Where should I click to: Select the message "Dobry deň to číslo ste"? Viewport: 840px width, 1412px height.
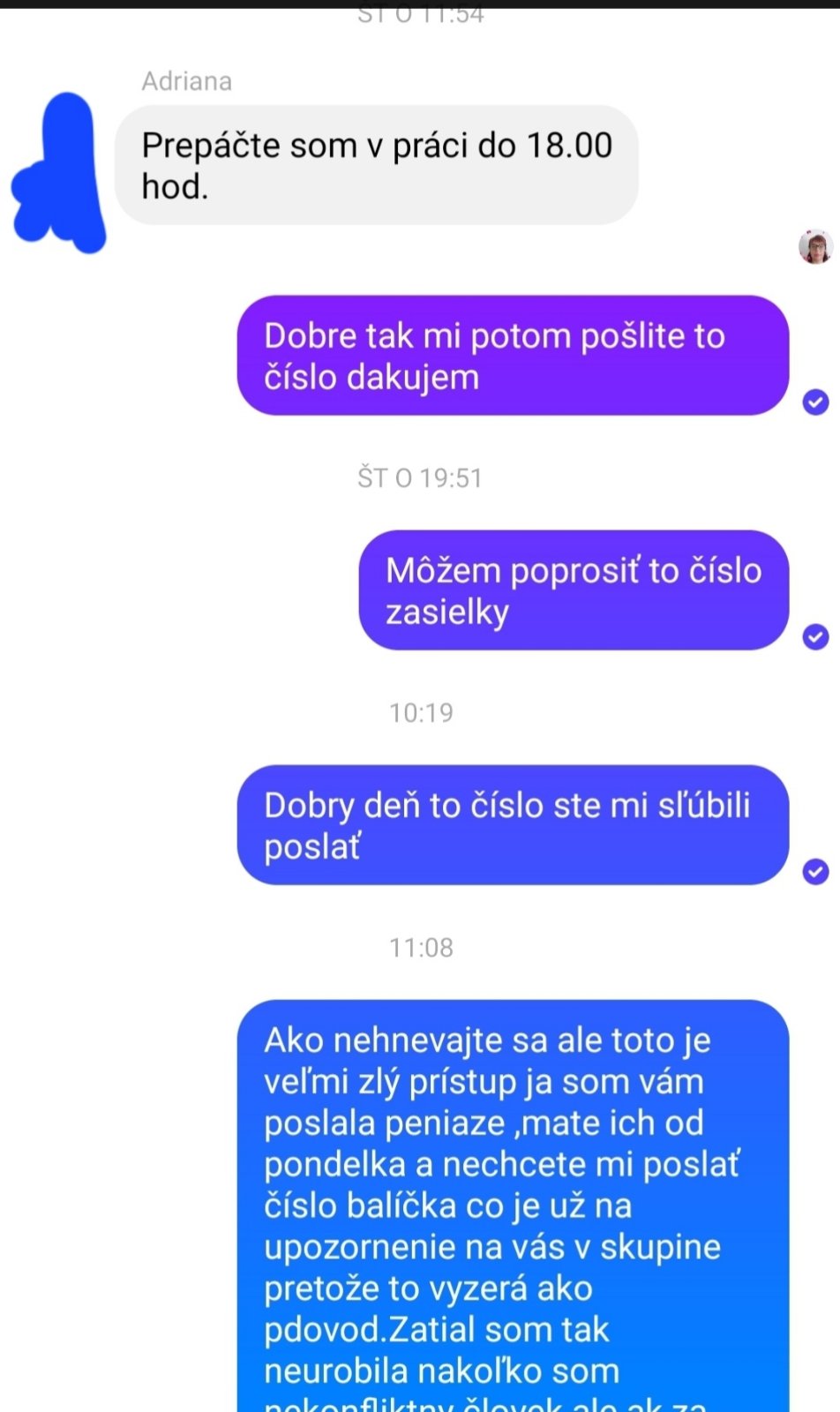[513, 825]
